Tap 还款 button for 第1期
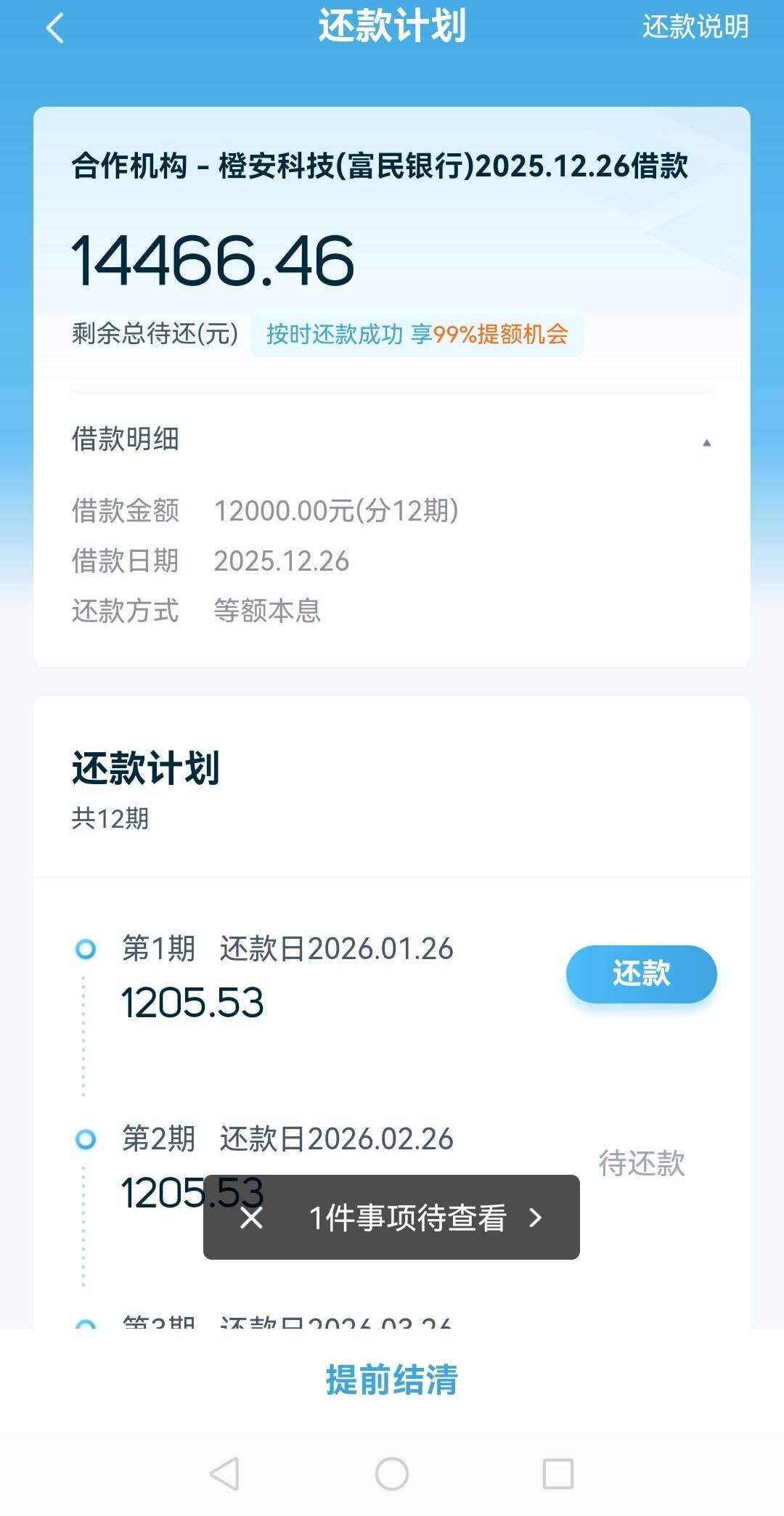 (x=641, y=974)
